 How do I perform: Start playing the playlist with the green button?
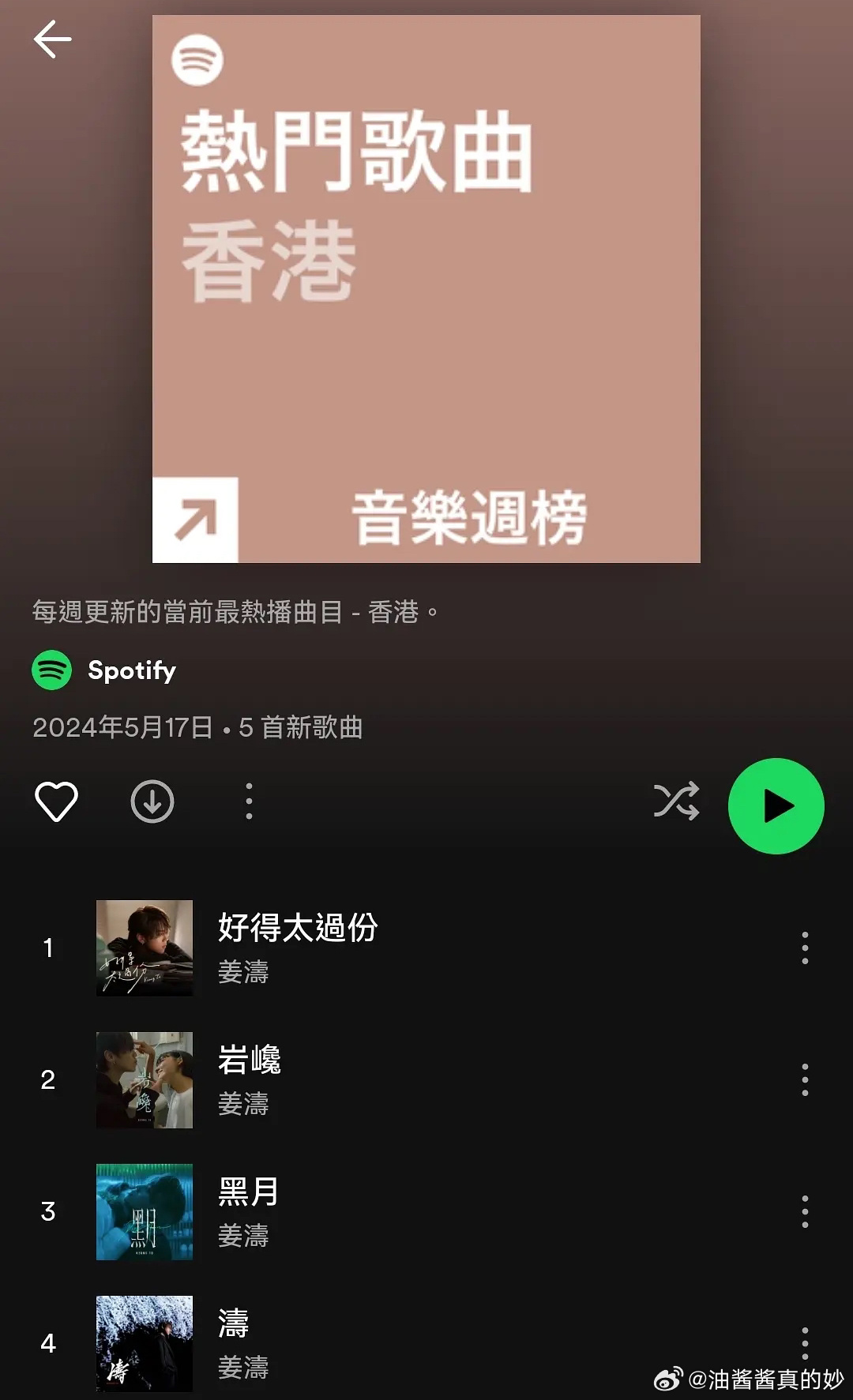point(776,806)
